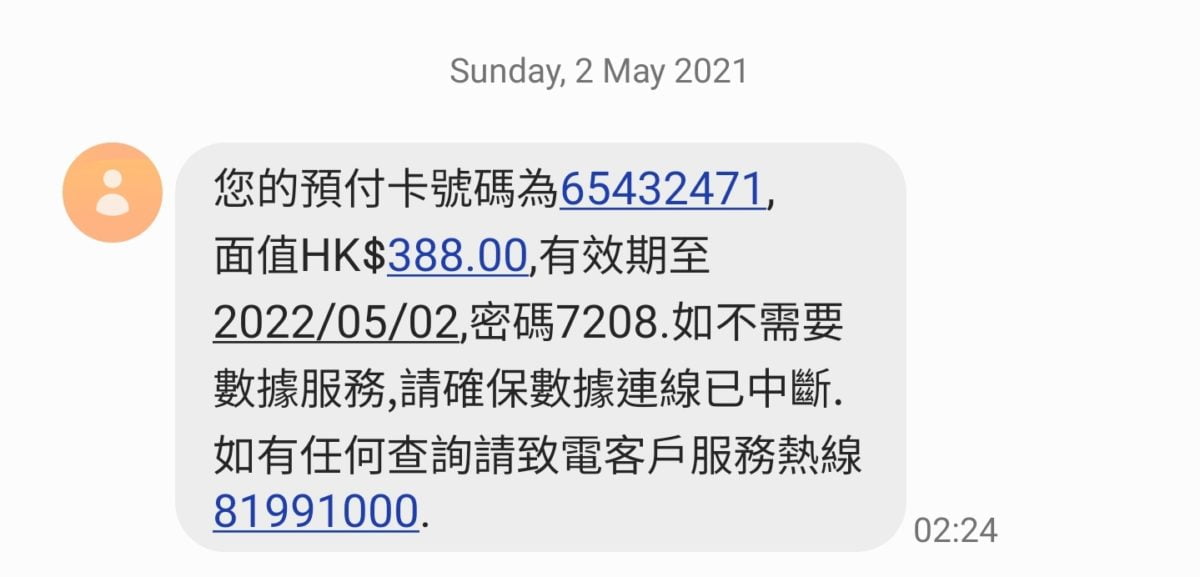The image size is (1200, 577).
Task: Open the 388.00 amount link
Action: 457,257
